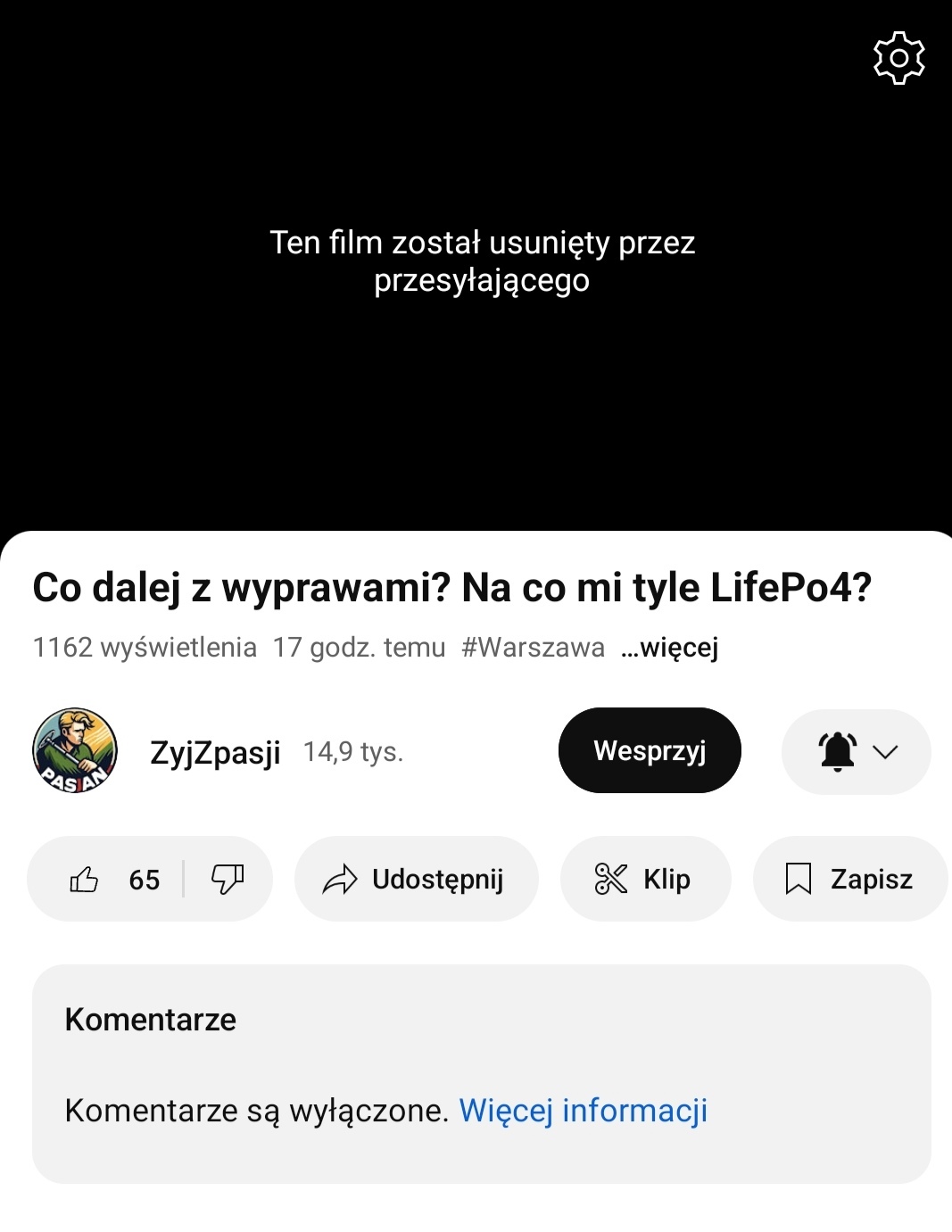Open the notification bell dropdown
Image resolution: width=952 pixels, height=1232 pixels.
856,752
